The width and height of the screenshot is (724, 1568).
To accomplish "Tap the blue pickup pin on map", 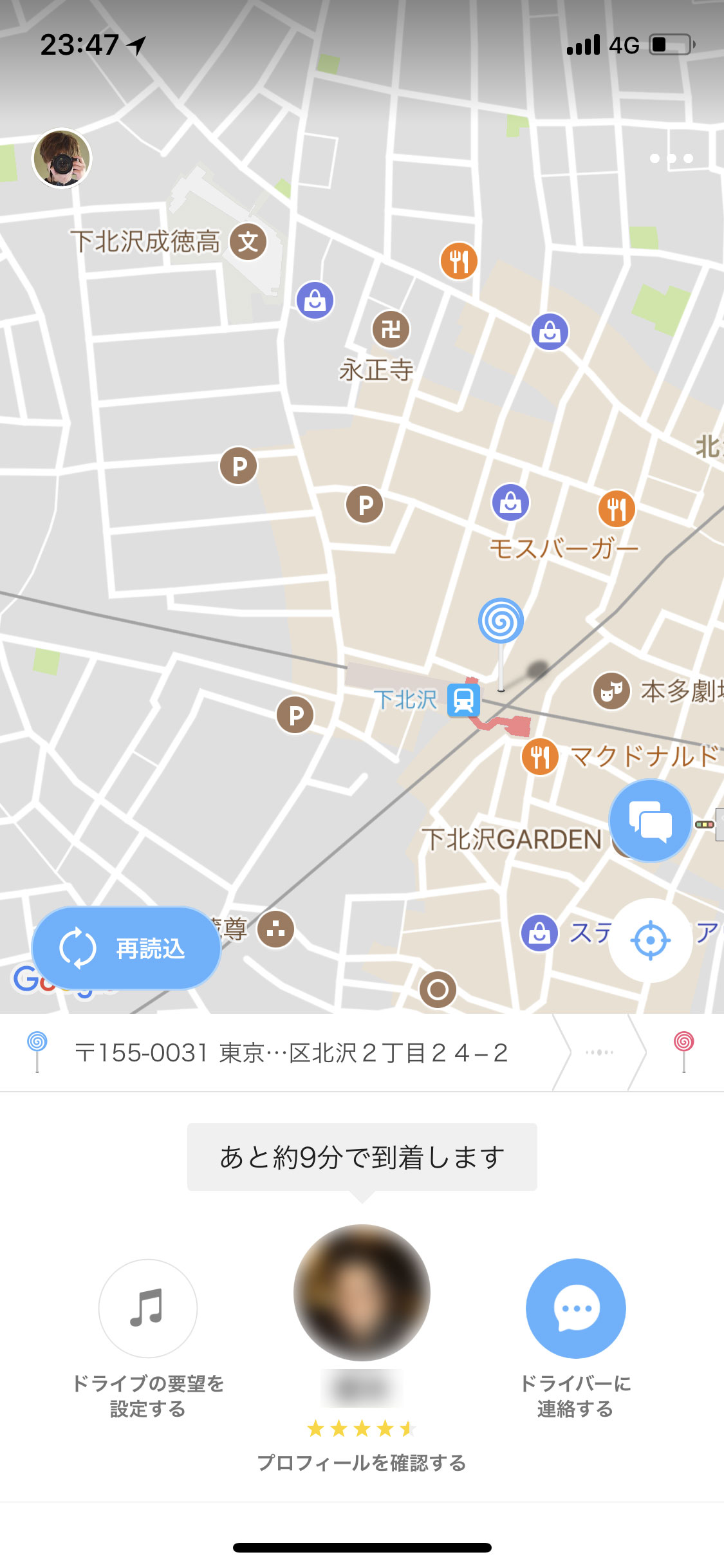I will (501, 622).
